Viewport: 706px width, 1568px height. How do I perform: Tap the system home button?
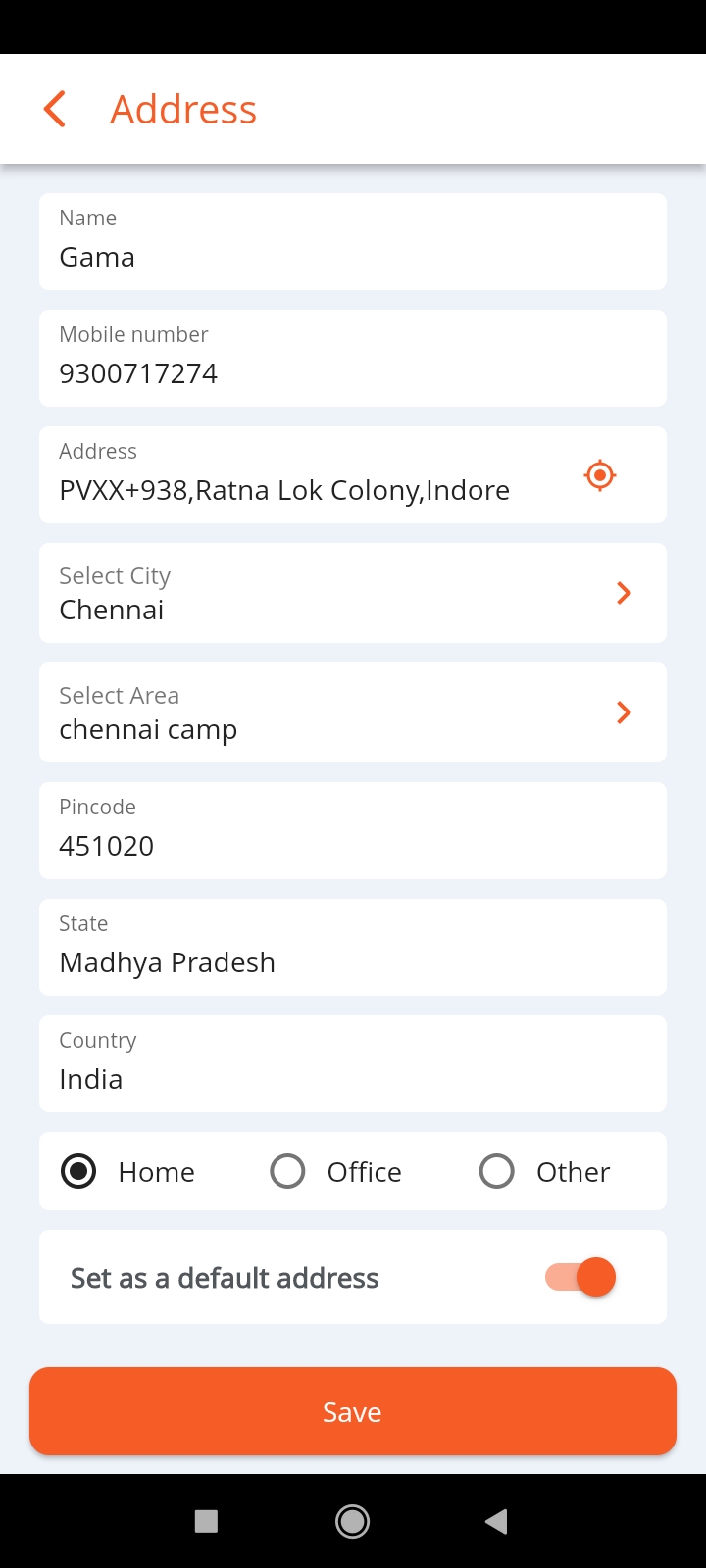point(352,1521)
